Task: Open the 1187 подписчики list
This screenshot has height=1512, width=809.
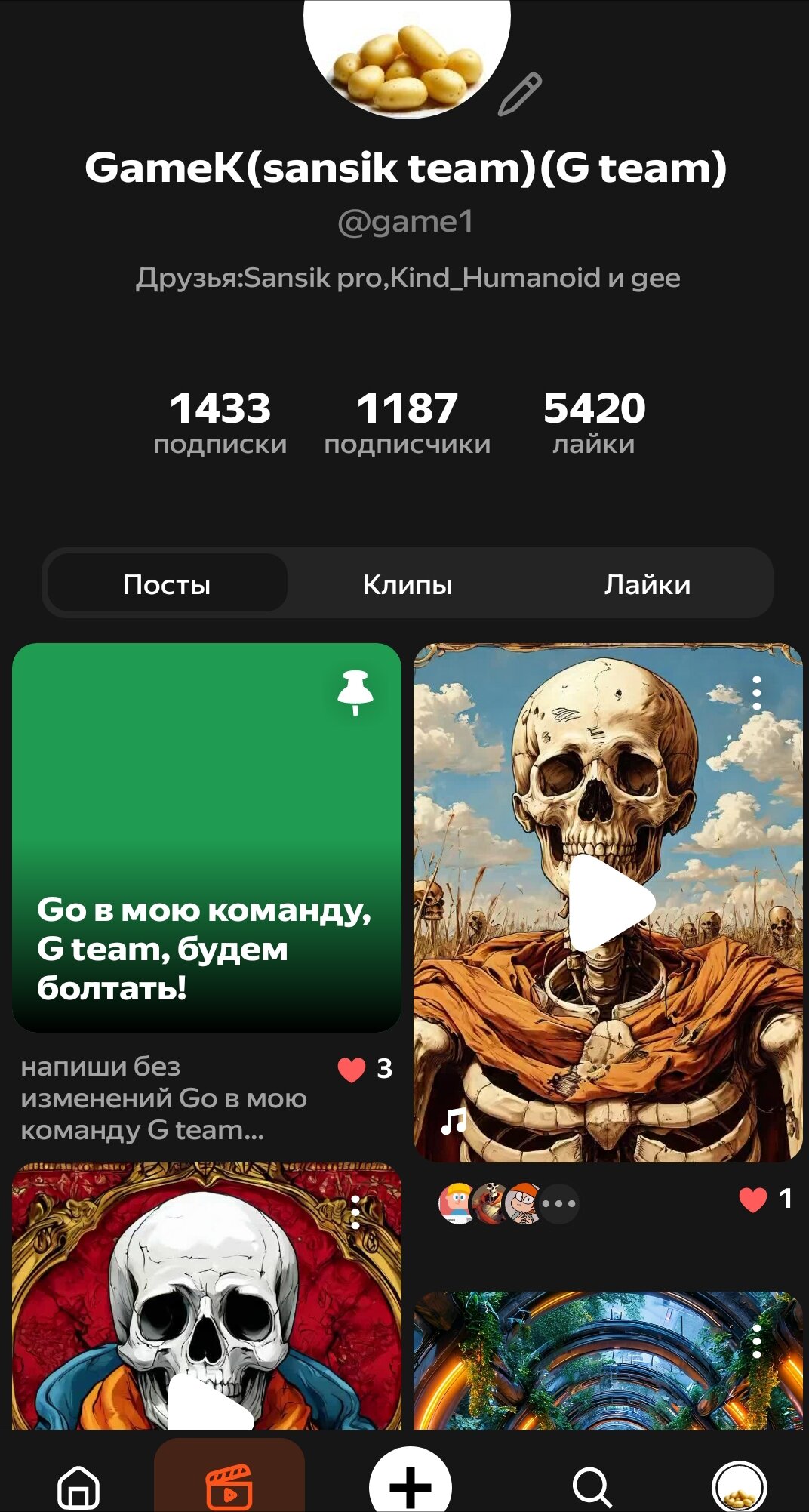Action: pos(407,423)
